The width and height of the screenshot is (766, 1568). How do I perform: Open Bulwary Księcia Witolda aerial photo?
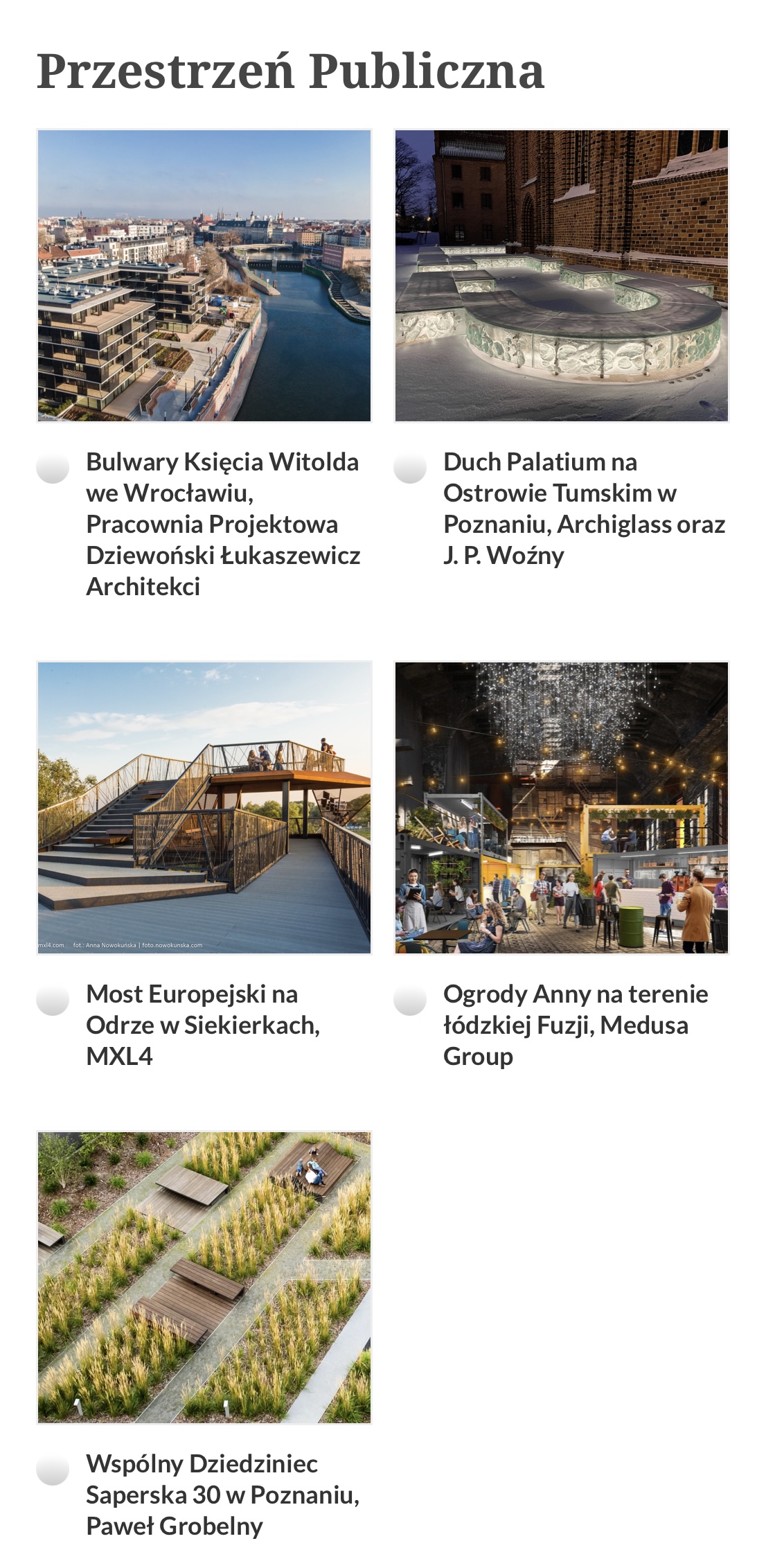pos(204,276)
